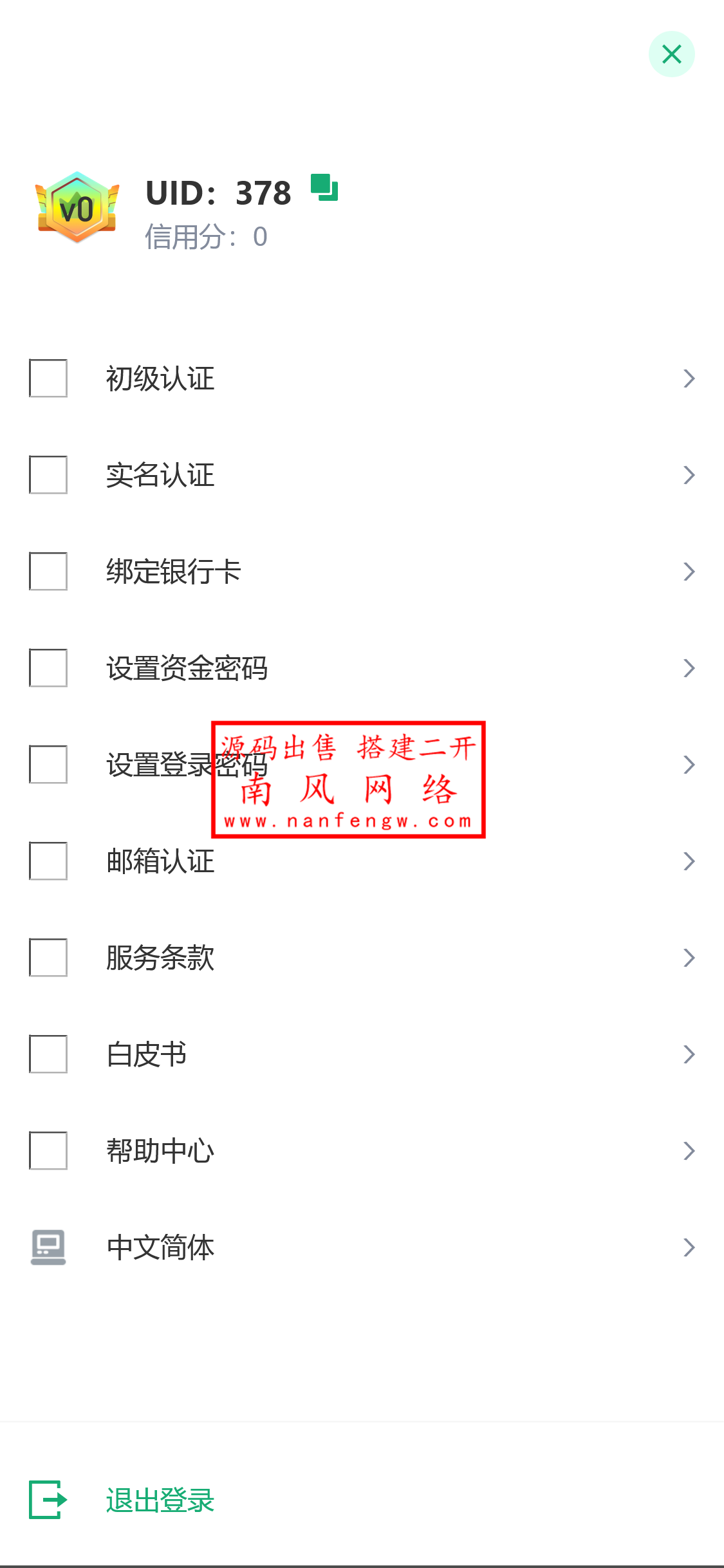The height and width of the screenshot is (1568, 724).
Task: Open 初级认证 primary verification
Action: coord(362,378)
